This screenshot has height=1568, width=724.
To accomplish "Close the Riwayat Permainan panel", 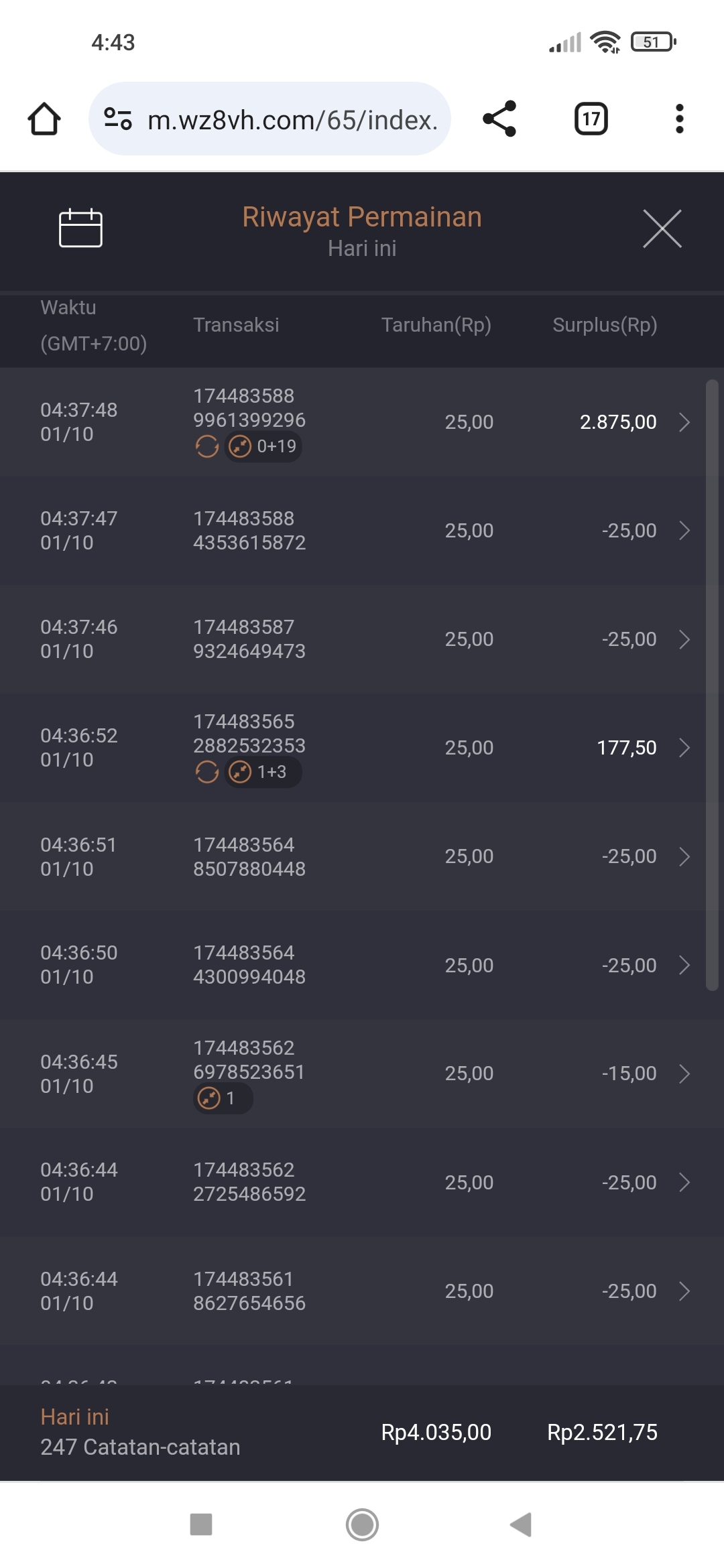I will [662, 228].
